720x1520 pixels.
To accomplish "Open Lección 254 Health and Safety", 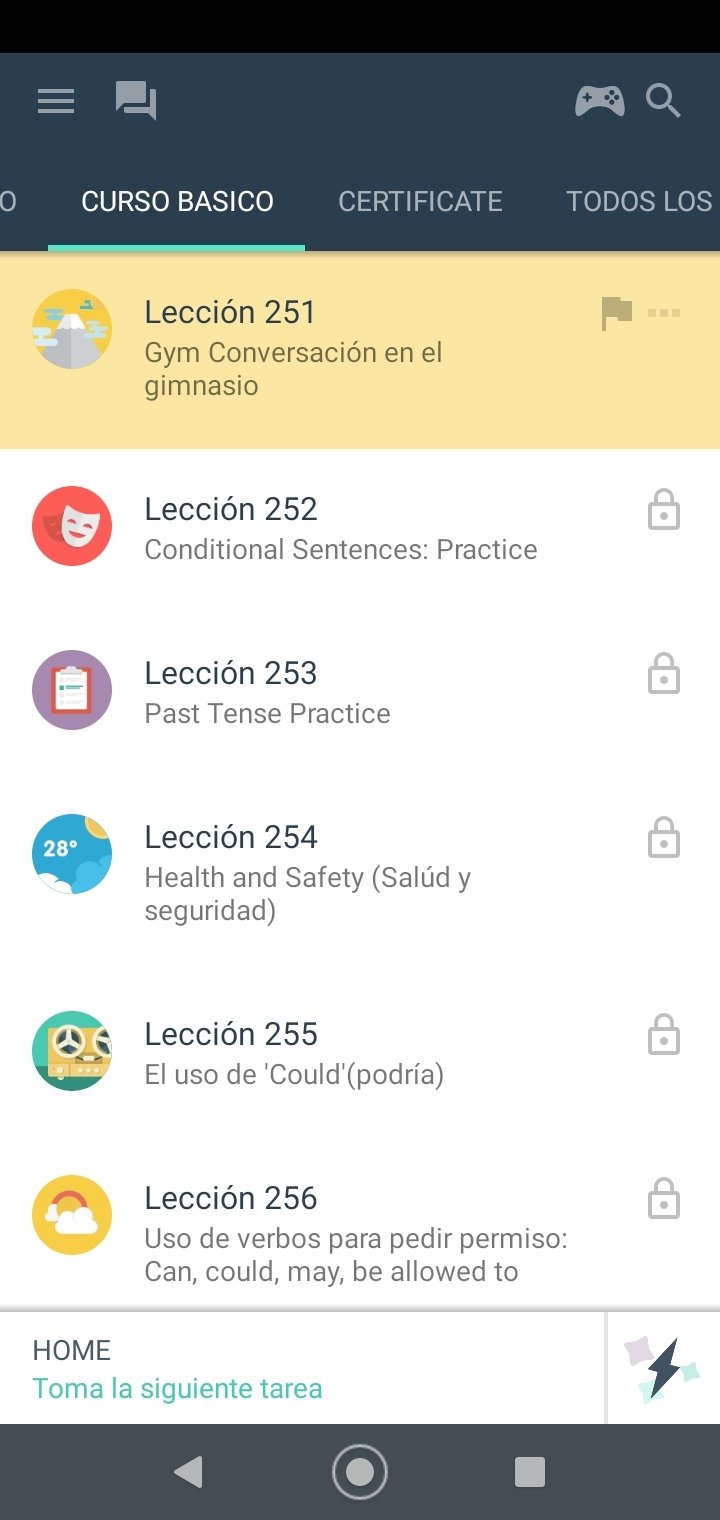I will click(x=360, y=871).
